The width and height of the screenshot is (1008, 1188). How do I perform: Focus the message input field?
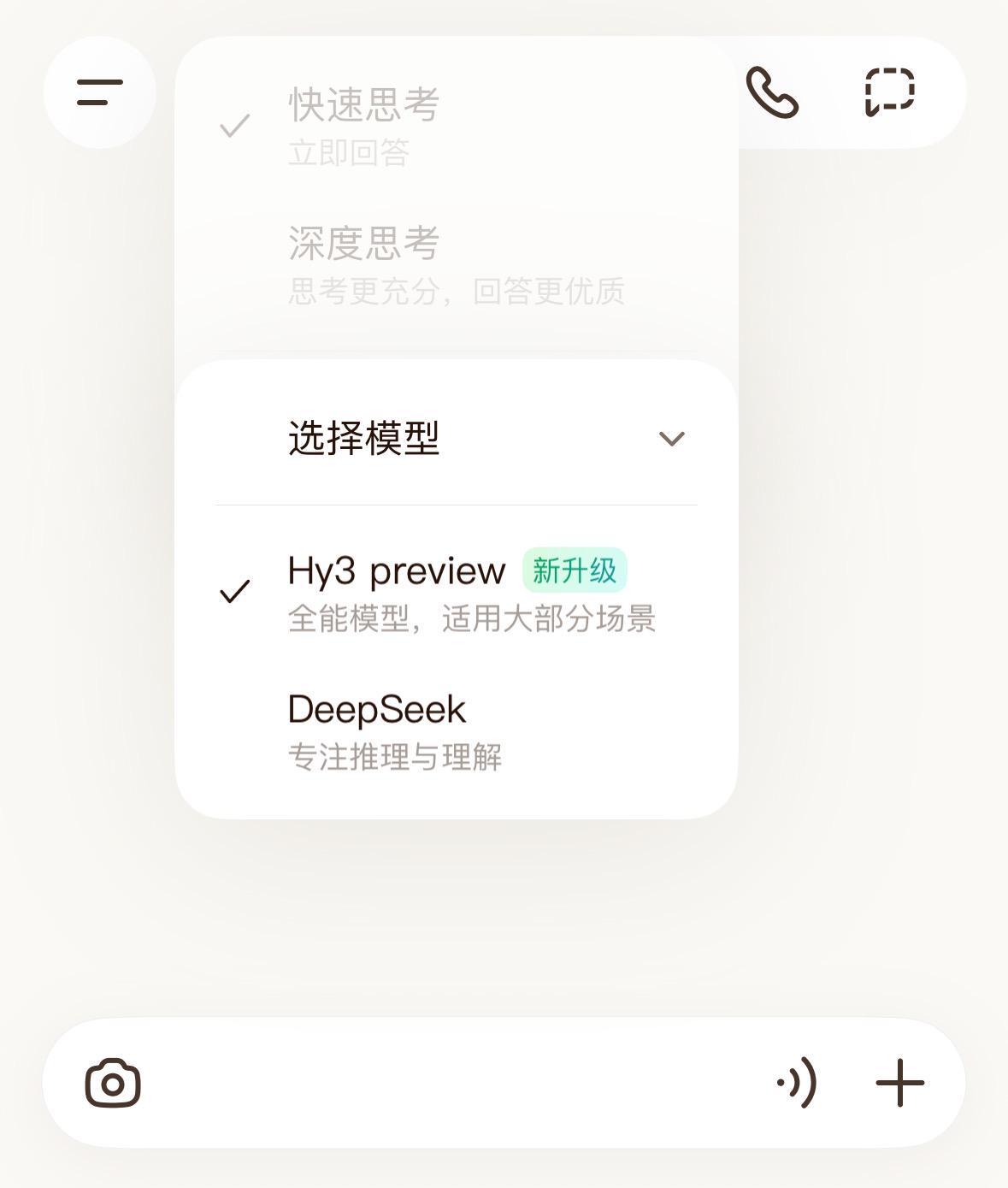453,1083
